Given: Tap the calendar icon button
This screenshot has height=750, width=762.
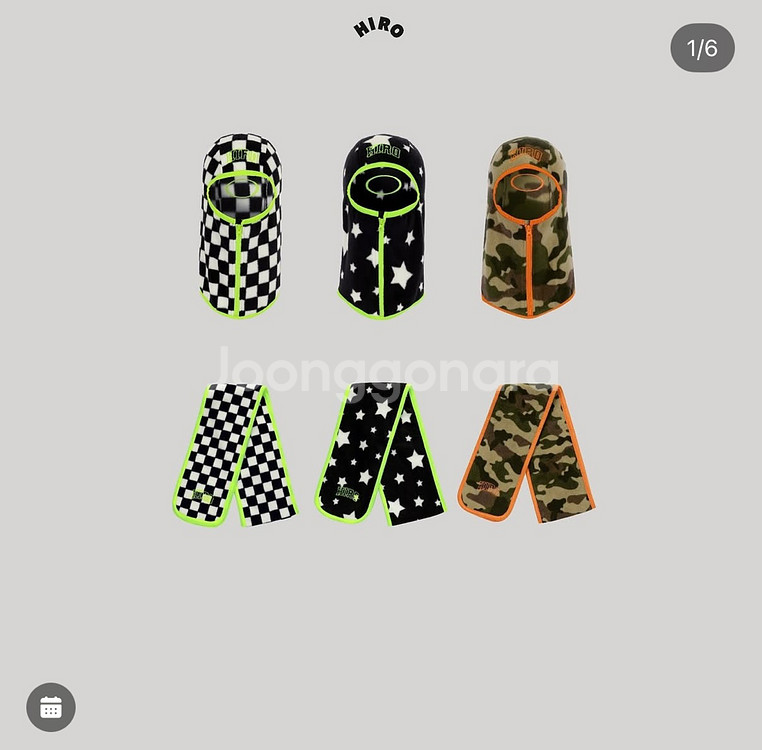Looking at the screenshot, I should pos(51,708).
